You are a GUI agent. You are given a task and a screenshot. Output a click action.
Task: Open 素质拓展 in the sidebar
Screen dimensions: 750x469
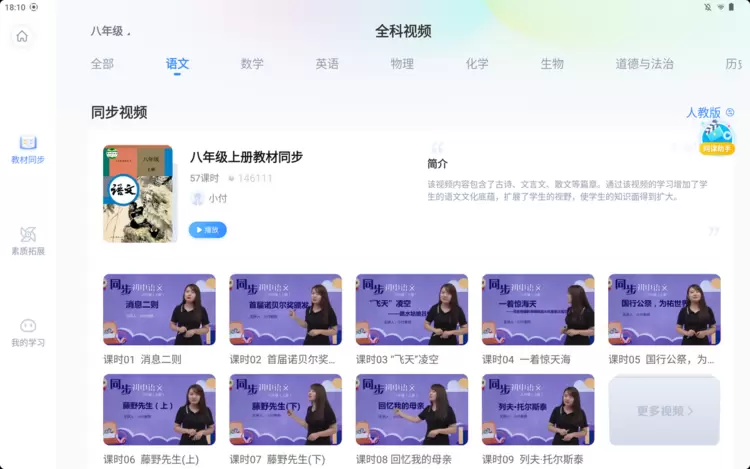[28, 241]
